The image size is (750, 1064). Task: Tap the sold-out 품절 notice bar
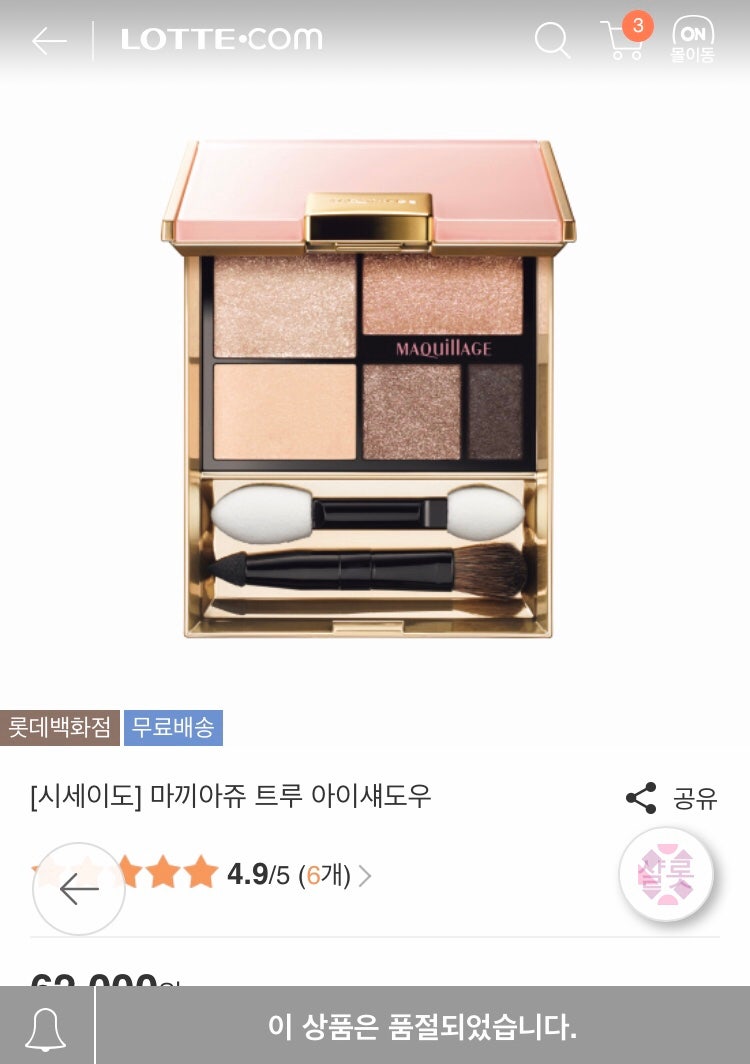[x=422, y=1026]
